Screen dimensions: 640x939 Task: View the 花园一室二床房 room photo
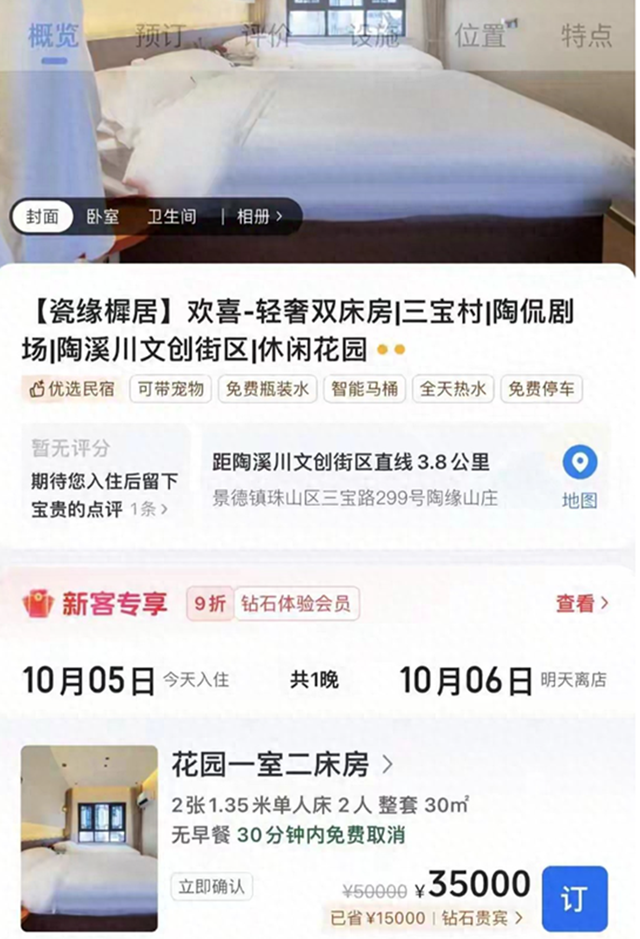(x=89, y=838)
